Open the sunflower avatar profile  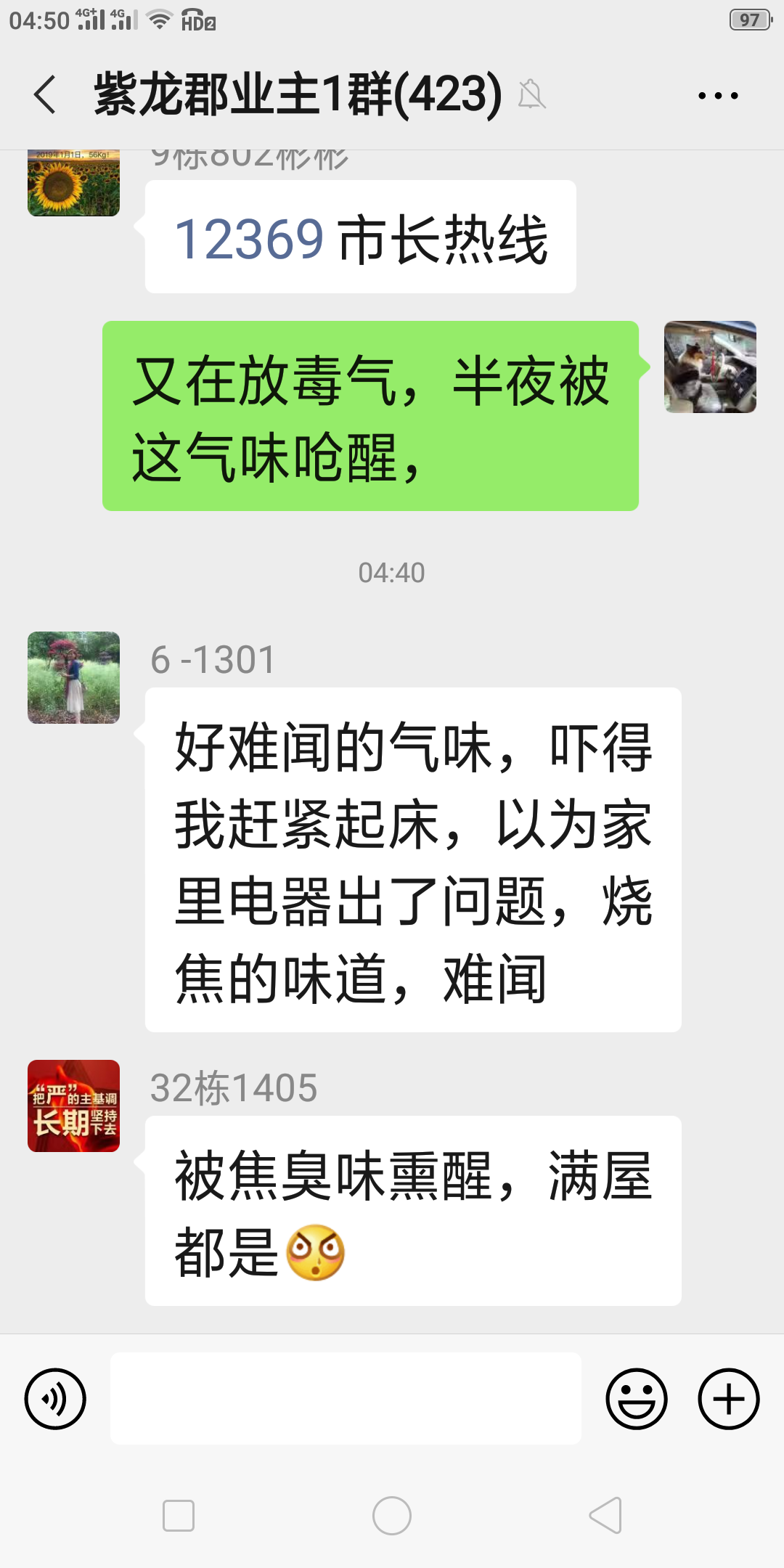pyautogui.click(x=73, y=184)
